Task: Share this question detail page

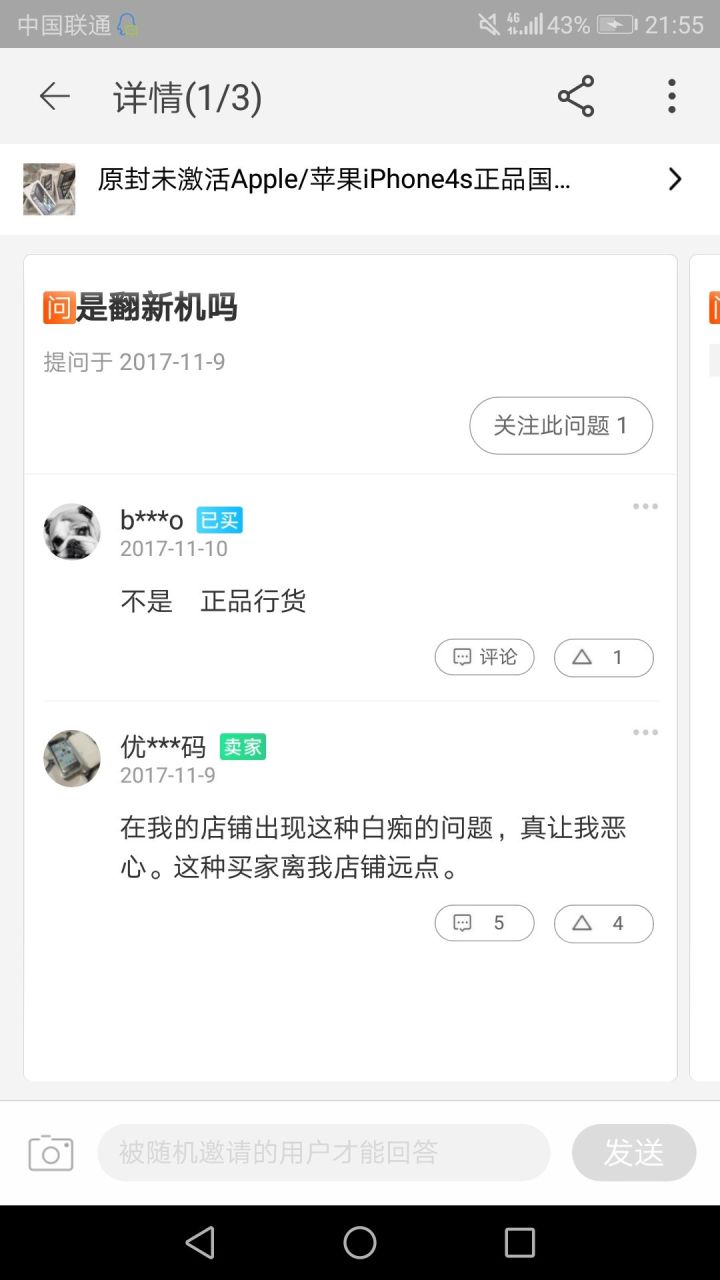Action: pyautogui.click(x=576, y=97)
